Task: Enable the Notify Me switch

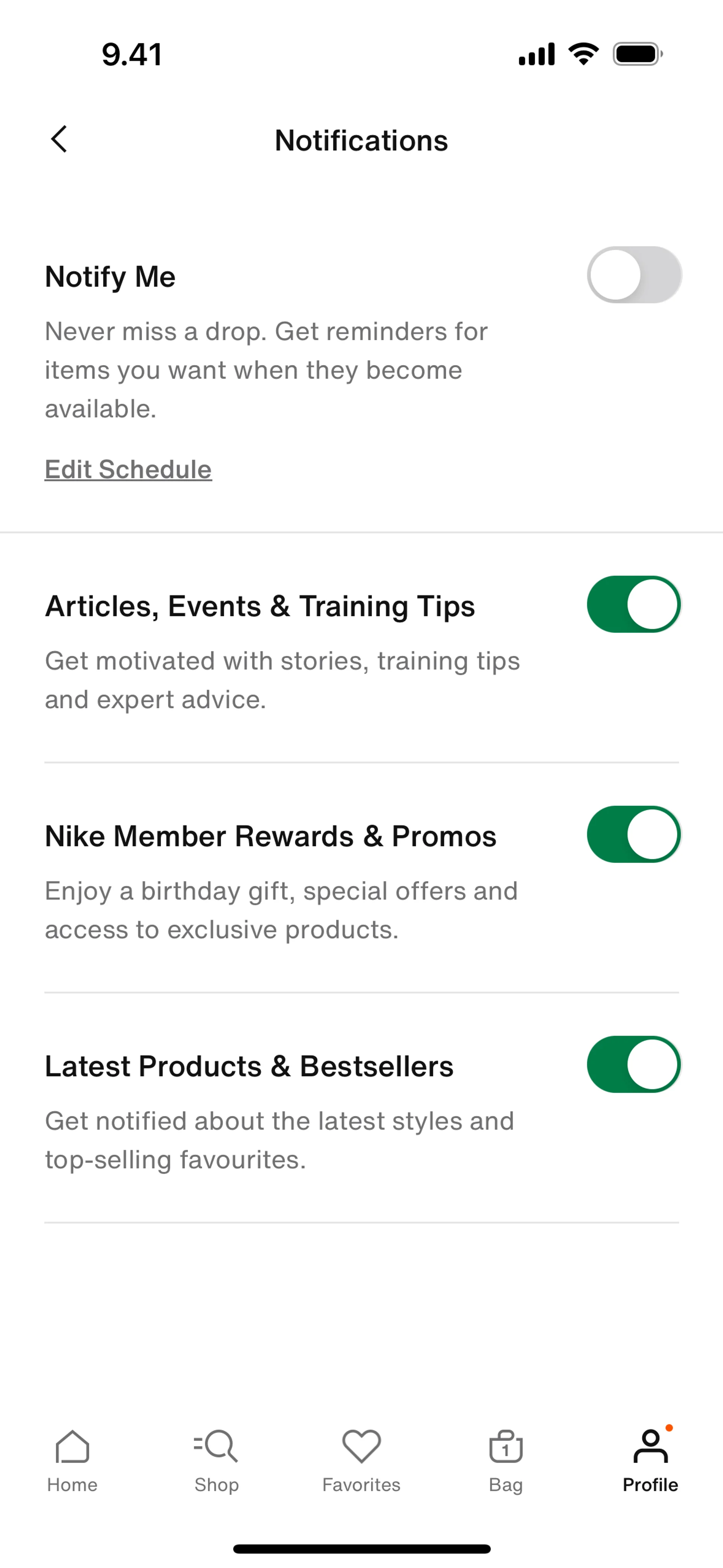Action: click(633, 275)
